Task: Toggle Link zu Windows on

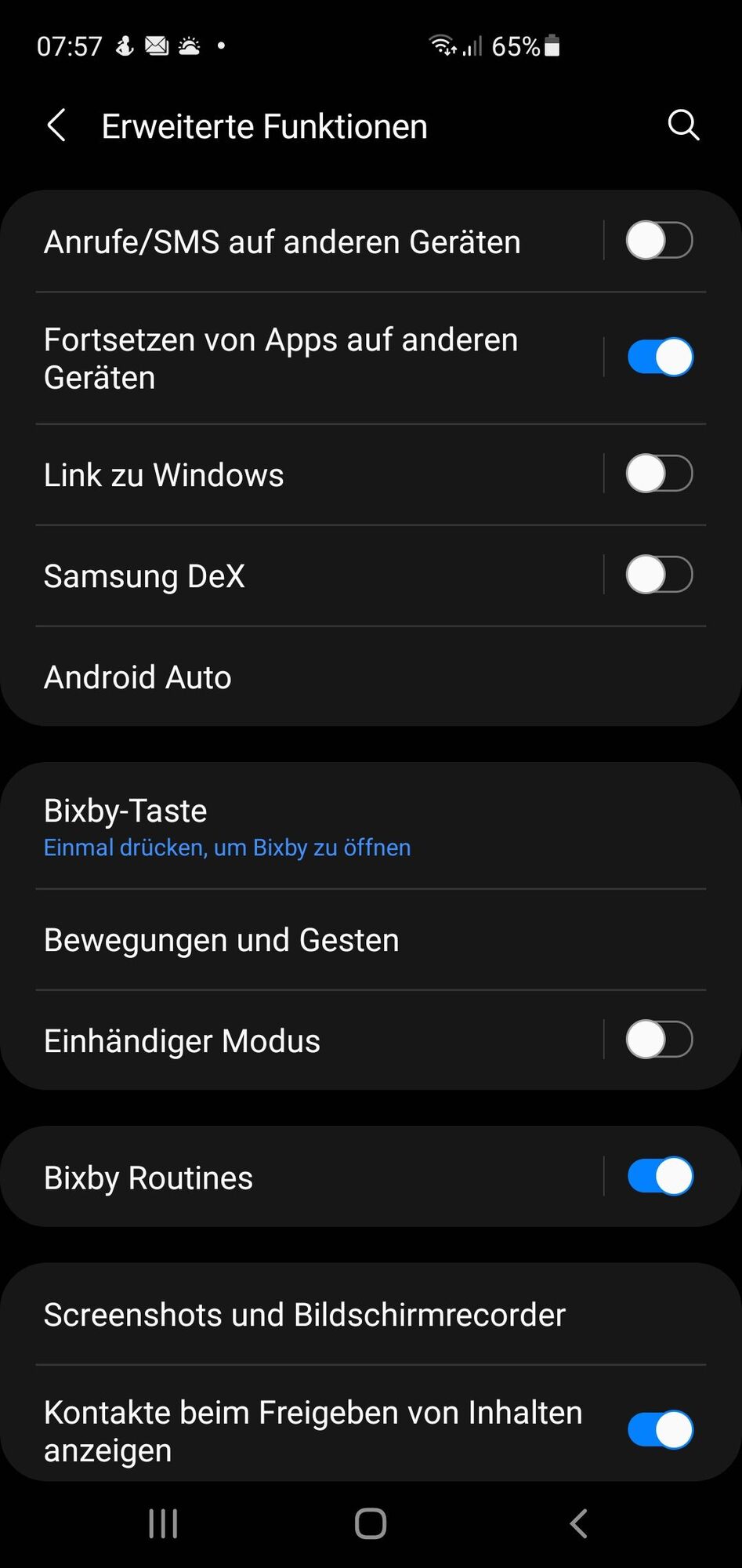Action: click(659, 474)
